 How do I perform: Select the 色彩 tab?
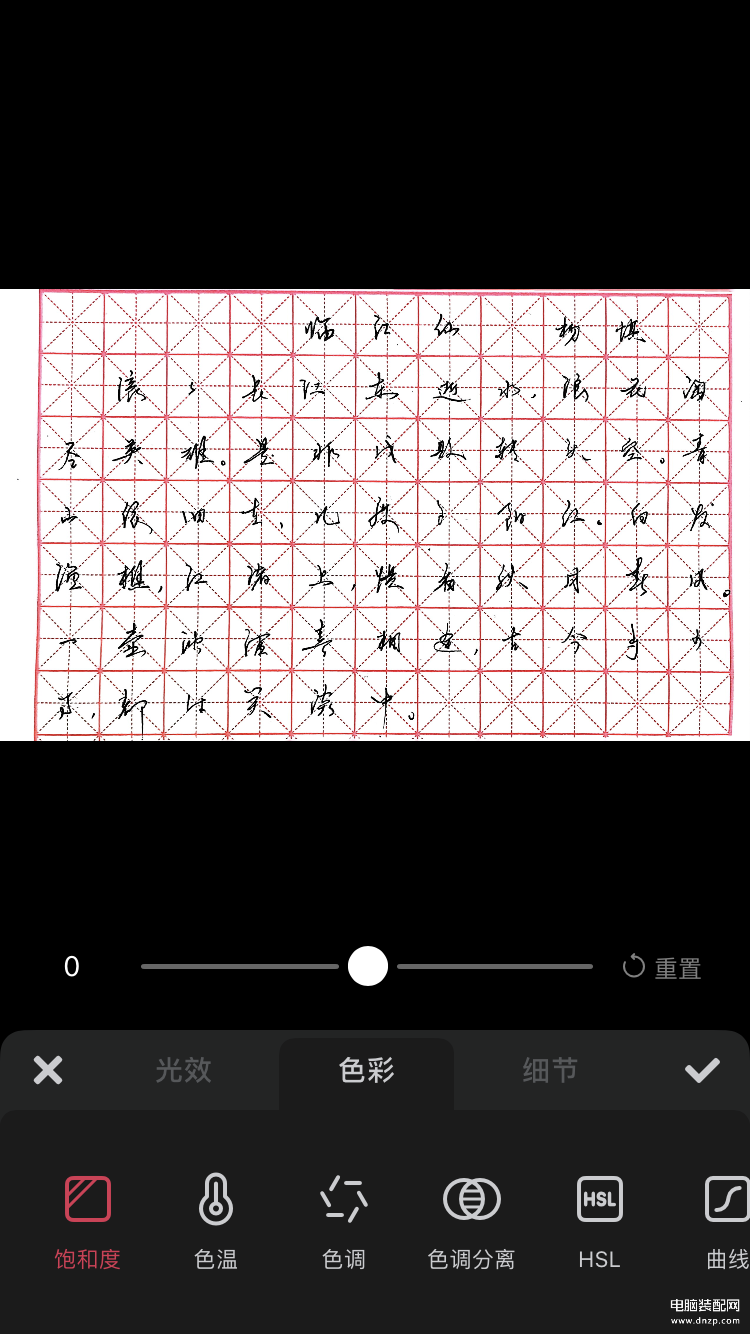point(367,1070)
